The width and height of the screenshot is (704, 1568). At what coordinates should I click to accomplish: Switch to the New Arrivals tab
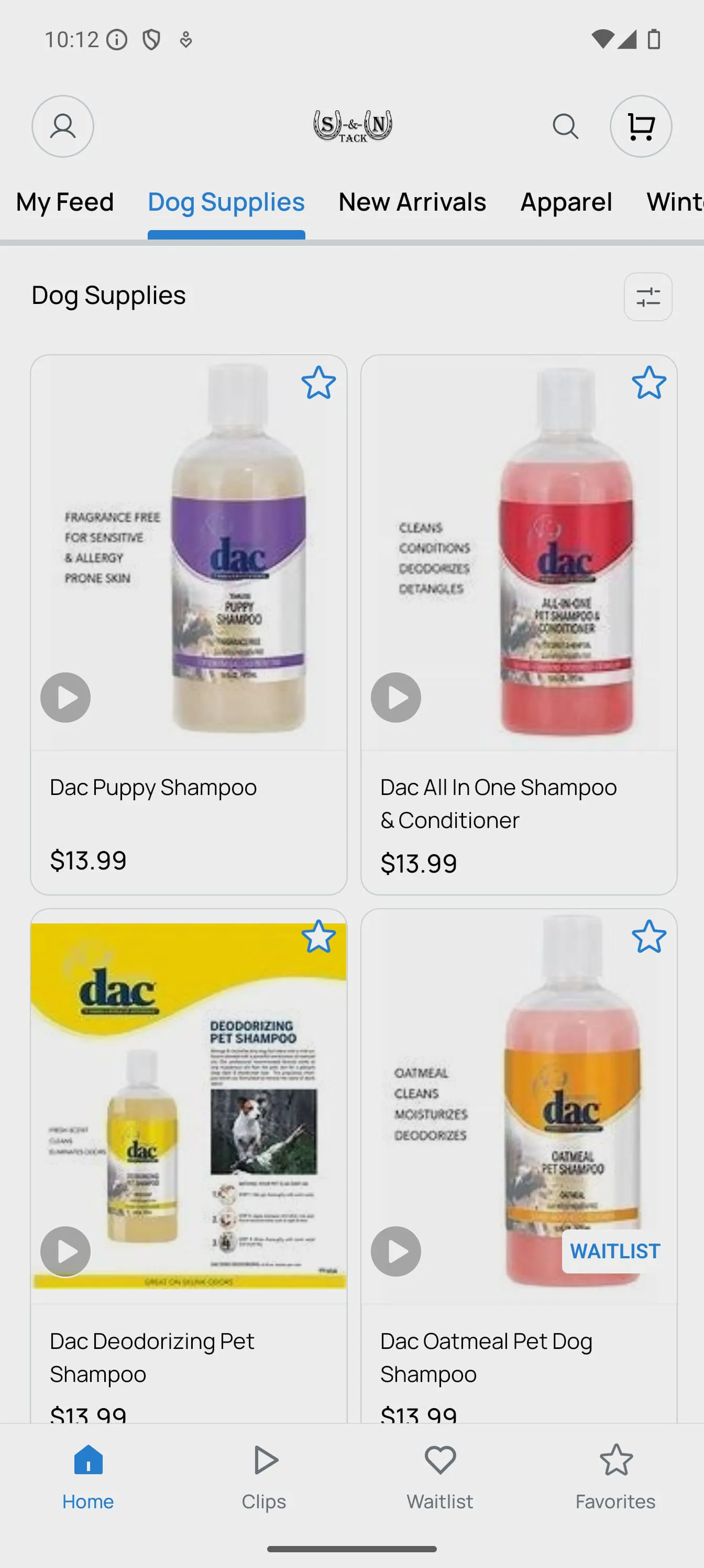412,202
